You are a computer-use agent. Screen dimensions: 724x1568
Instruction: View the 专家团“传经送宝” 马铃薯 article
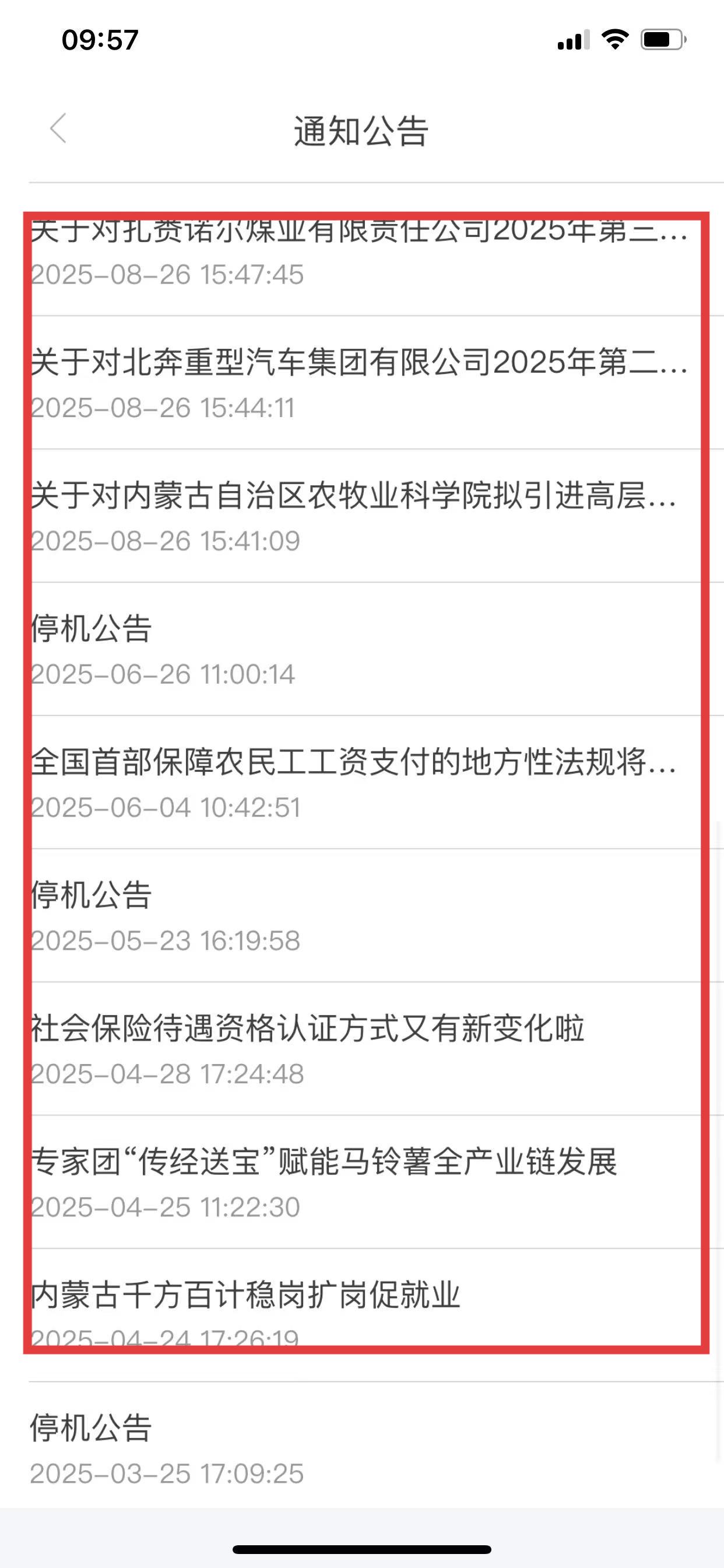(x=324, y=1163)
